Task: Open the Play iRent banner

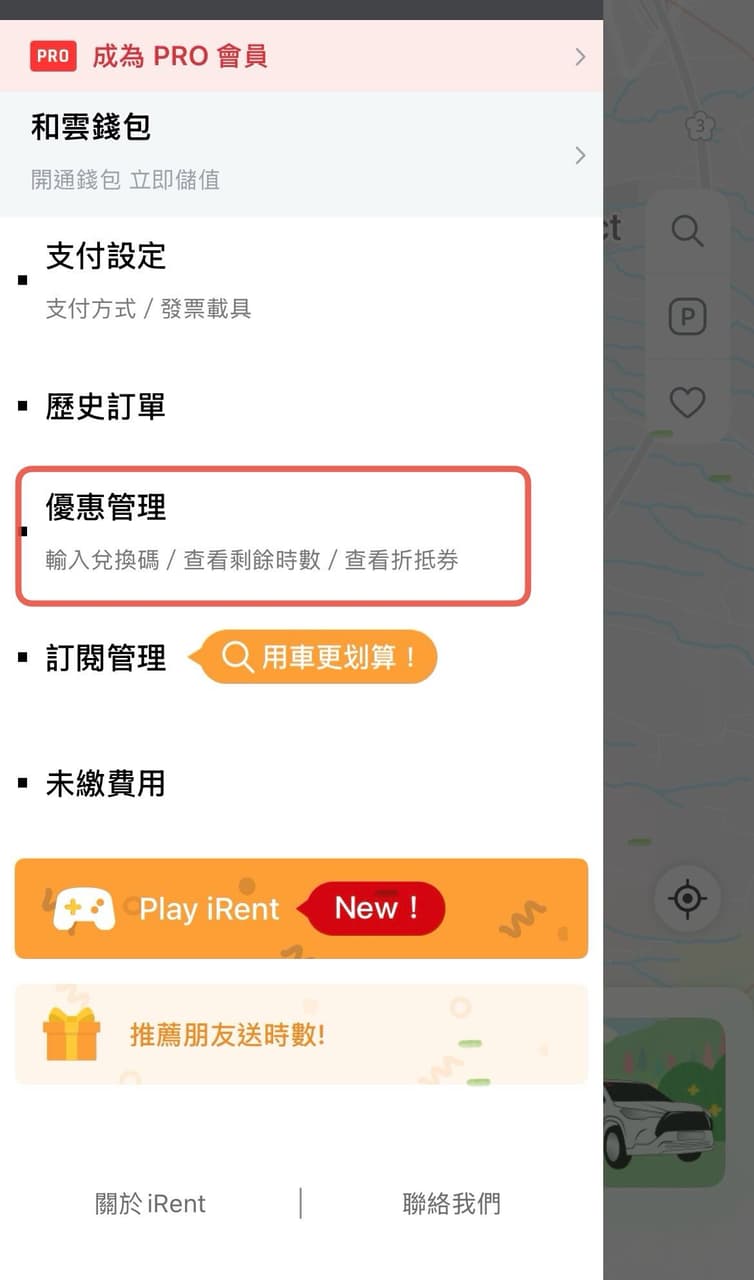Action: point(301,908)
